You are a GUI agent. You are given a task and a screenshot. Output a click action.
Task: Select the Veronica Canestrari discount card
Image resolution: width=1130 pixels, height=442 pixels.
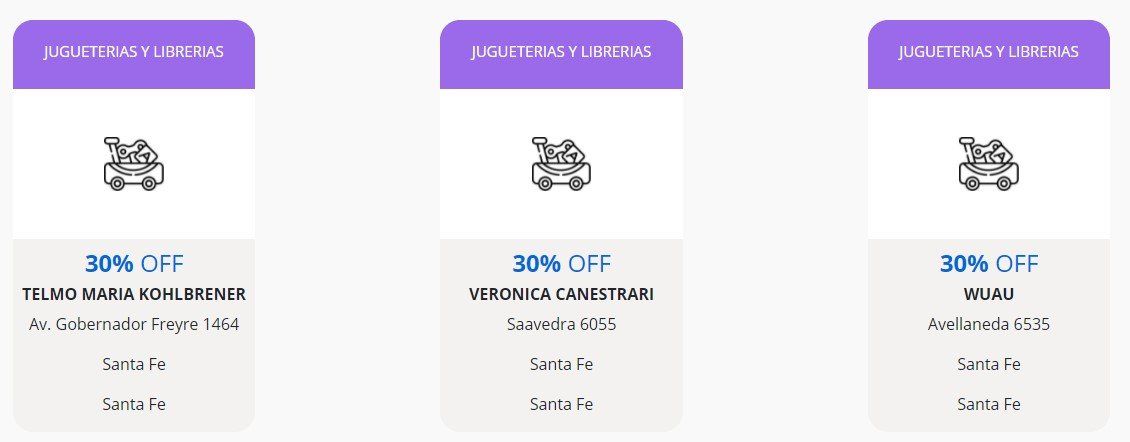click(561, 294)
